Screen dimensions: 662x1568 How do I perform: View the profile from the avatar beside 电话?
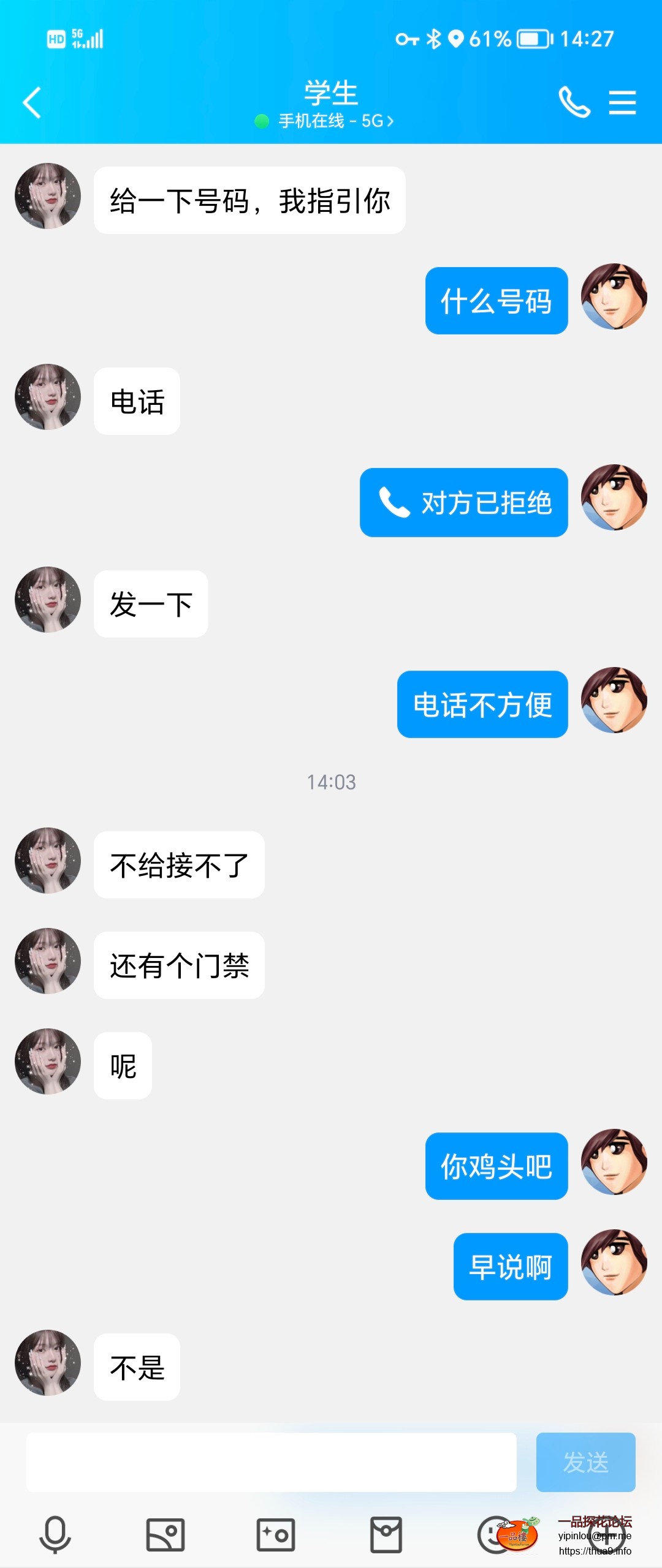point(48,397)
